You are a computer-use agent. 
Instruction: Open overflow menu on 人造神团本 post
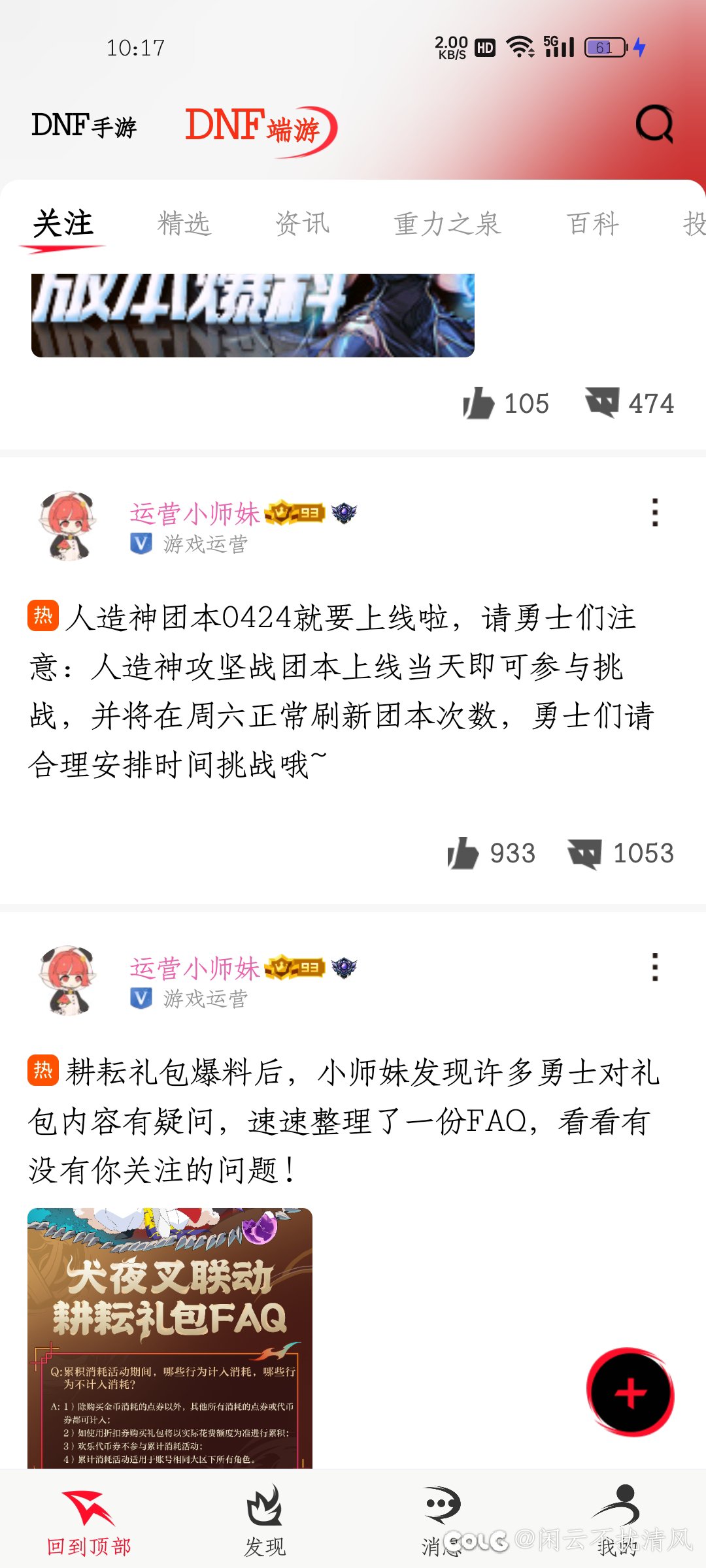point(655,513)
